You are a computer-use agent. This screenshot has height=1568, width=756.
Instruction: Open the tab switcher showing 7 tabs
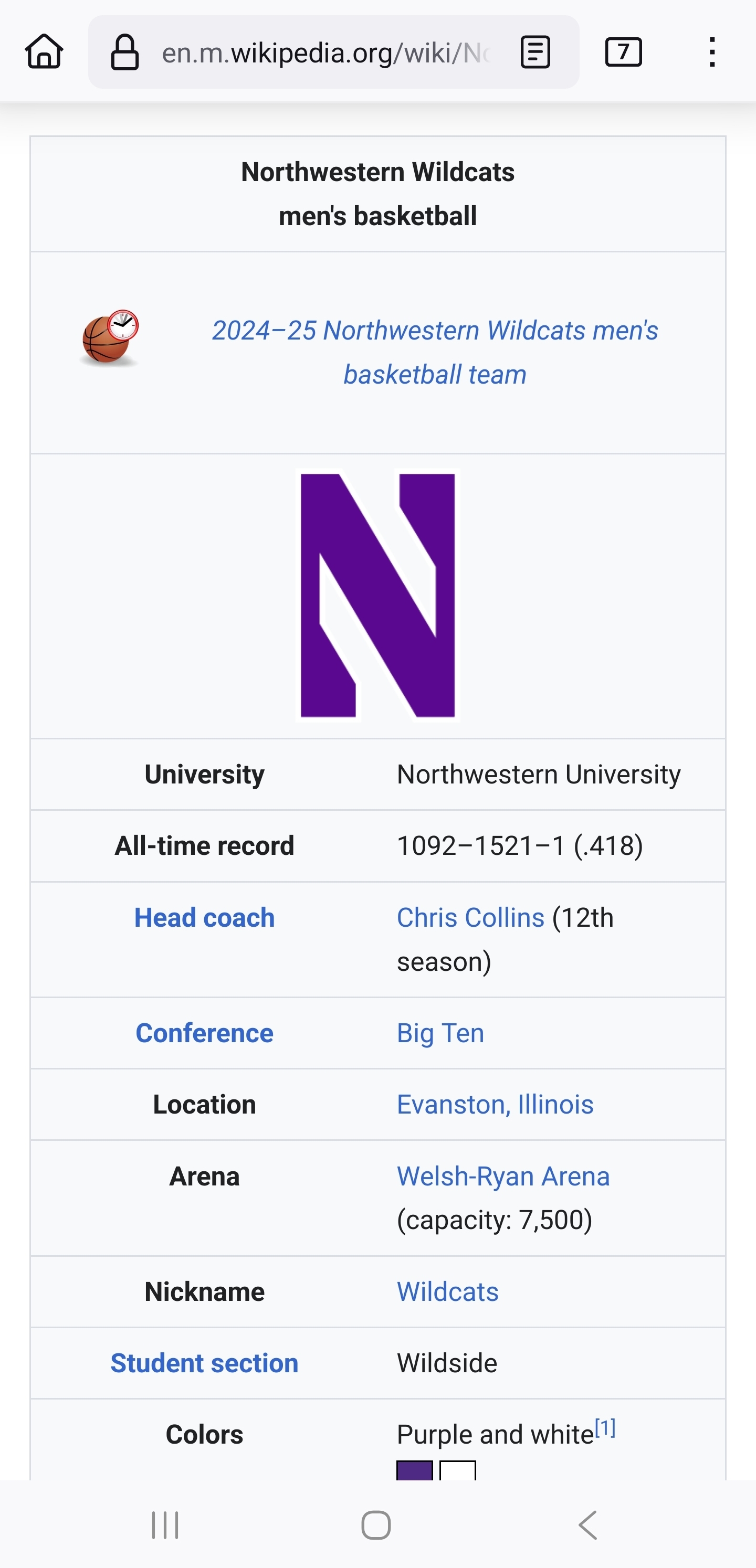623,52
